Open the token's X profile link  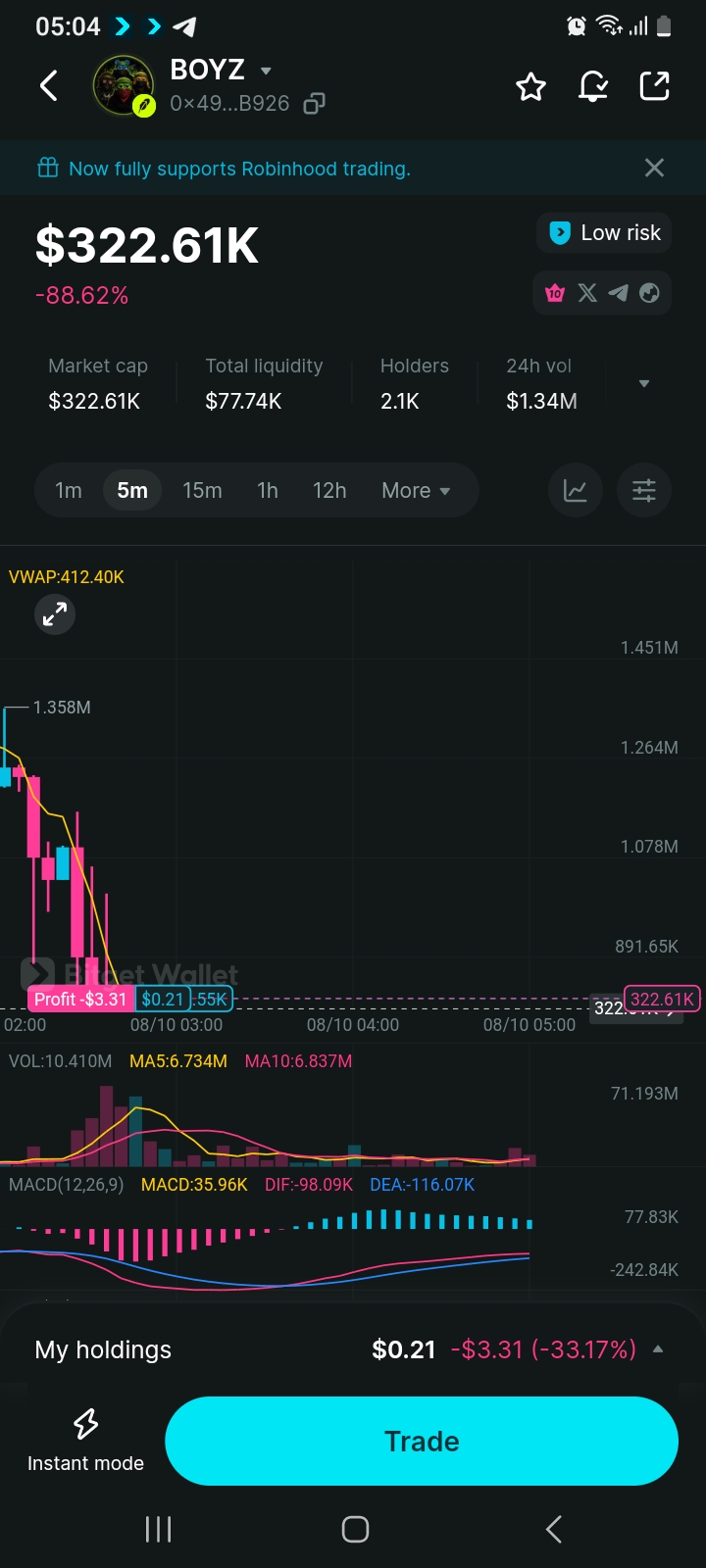587,292
